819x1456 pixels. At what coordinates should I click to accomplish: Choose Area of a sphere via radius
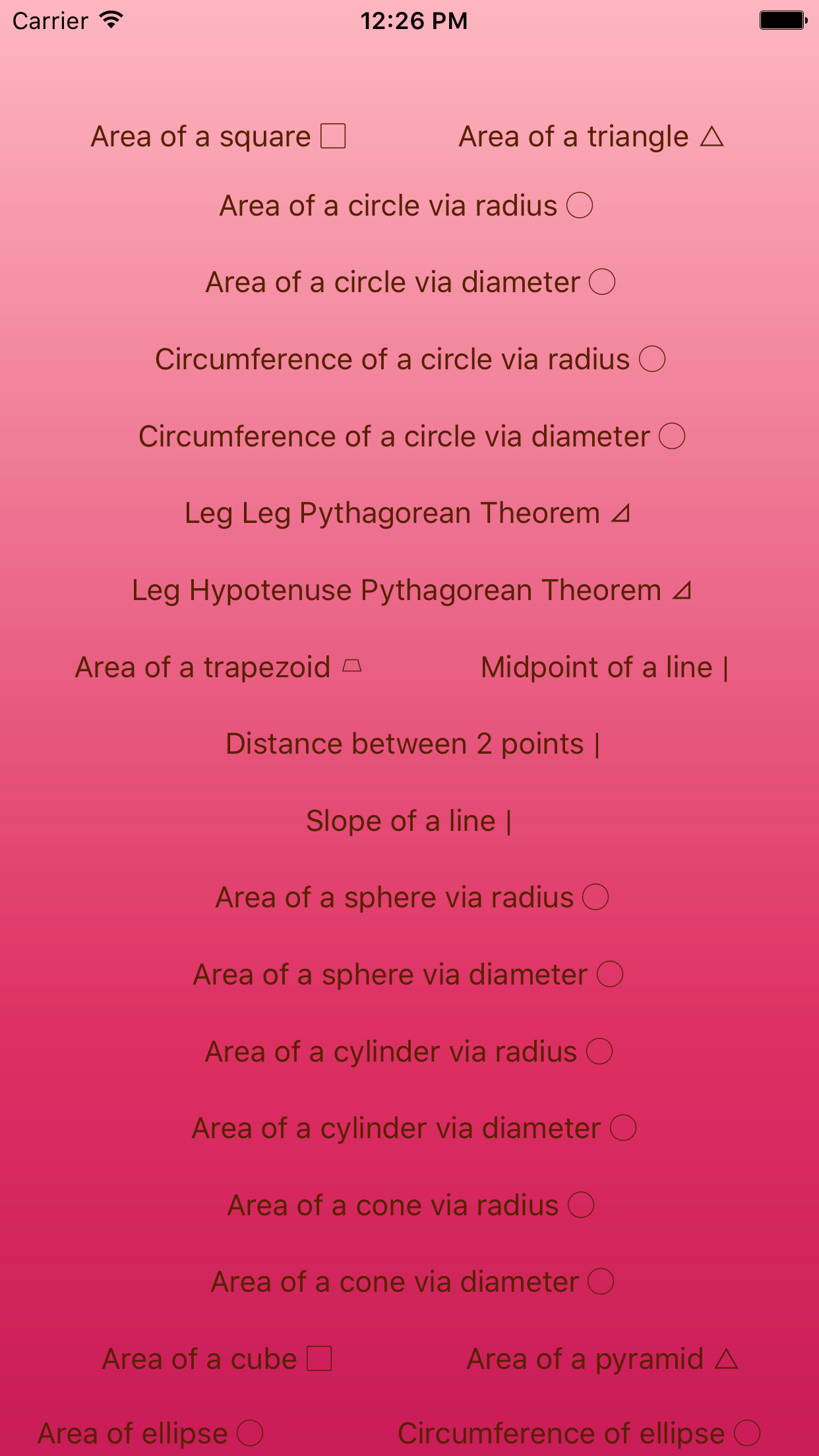point(412,897)
